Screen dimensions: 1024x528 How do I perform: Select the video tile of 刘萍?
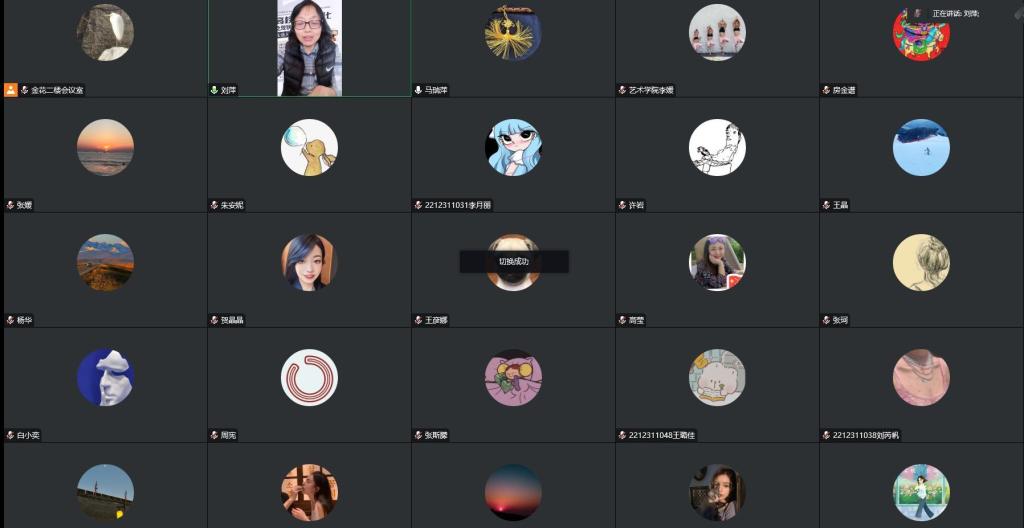309,48
